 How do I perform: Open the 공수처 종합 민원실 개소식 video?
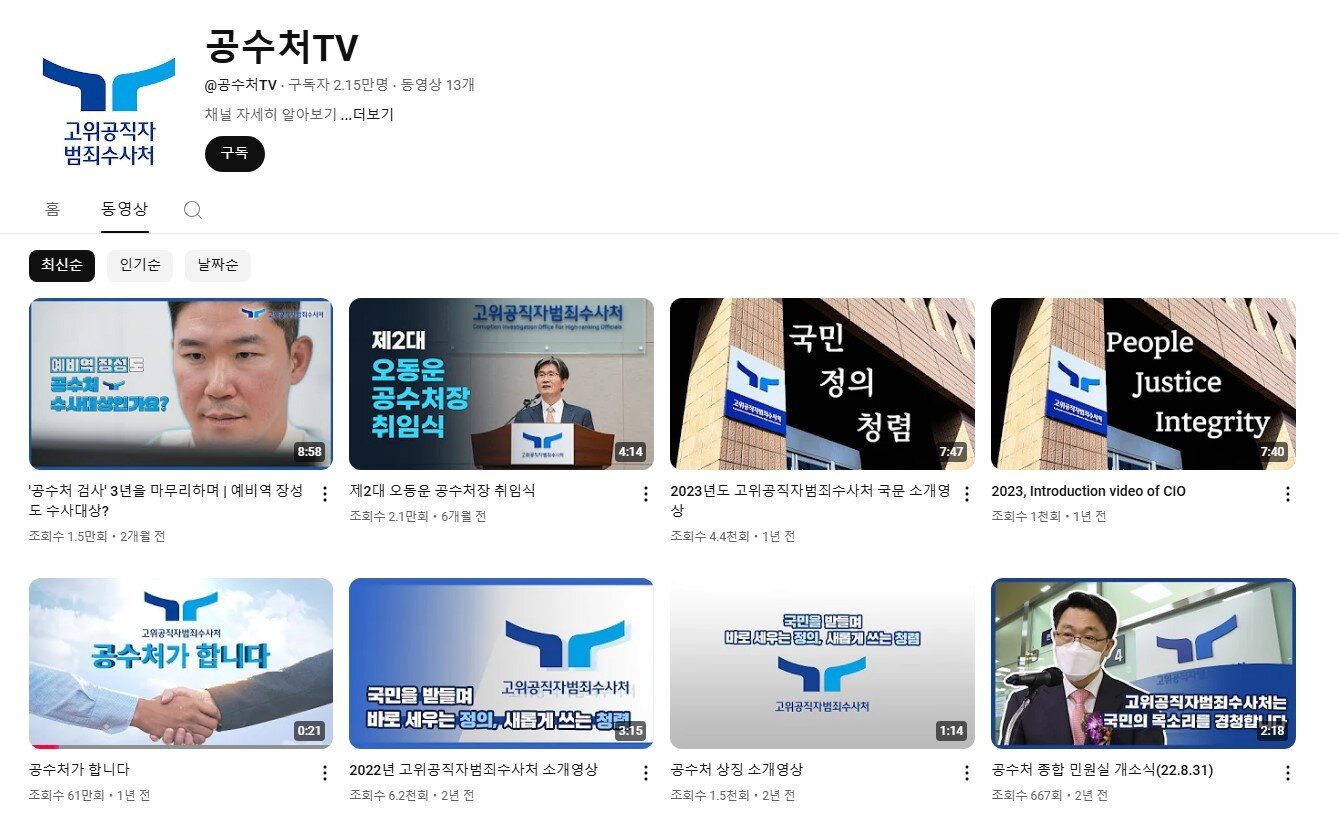1143,663
